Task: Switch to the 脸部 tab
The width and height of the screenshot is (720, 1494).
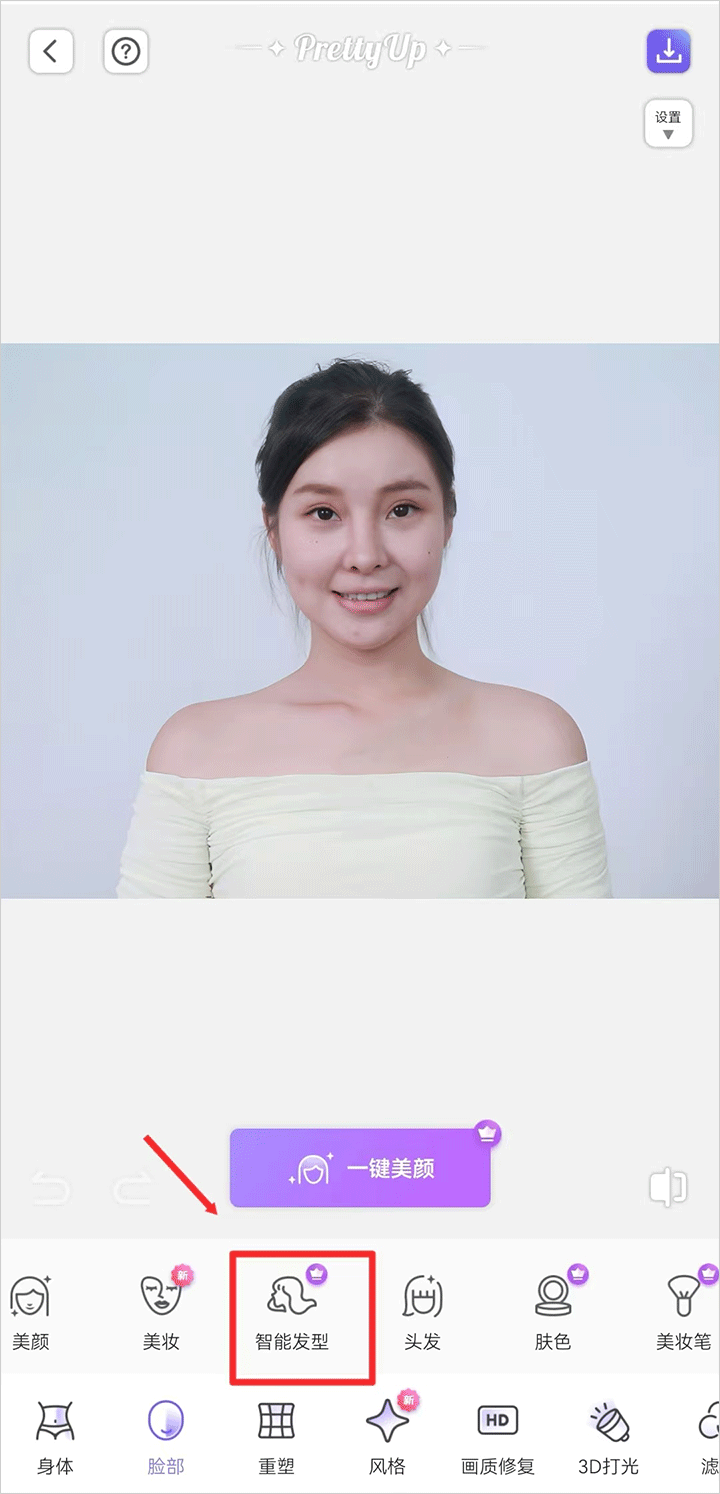Action: (x=165, y=1438)
